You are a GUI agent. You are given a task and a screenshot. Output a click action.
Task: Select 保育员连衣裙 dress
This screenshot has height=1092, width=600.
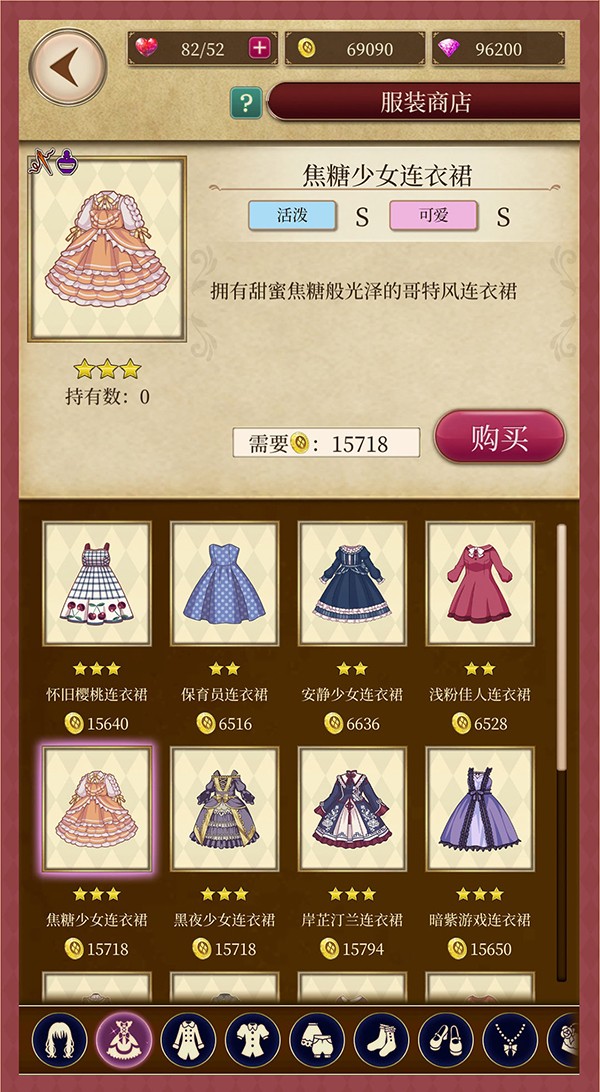pyautogui.click(x=224, y=583)
